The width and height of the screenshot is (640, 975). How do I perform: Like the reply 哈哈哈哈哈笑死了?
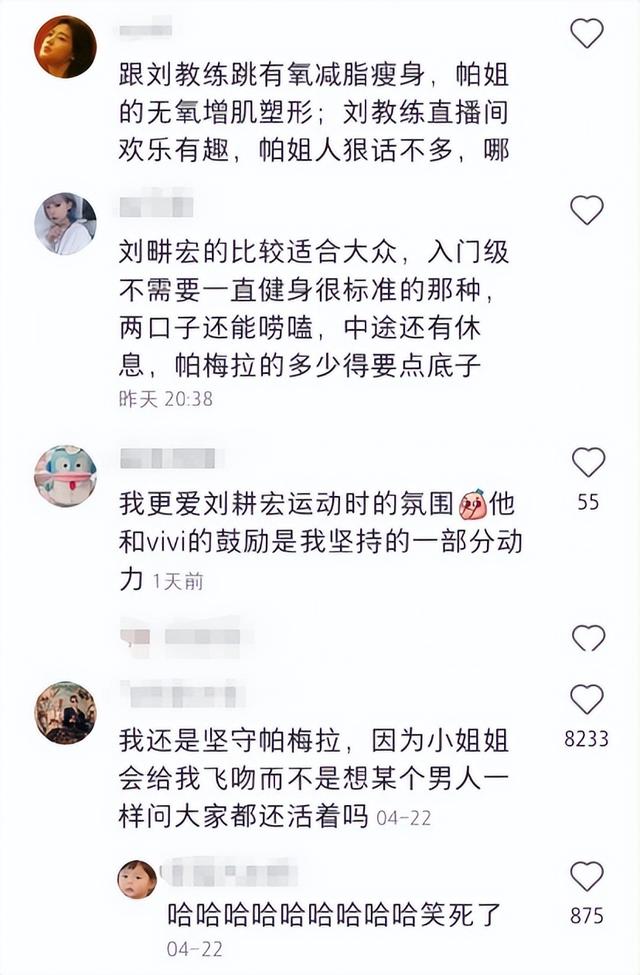(587, 876)
